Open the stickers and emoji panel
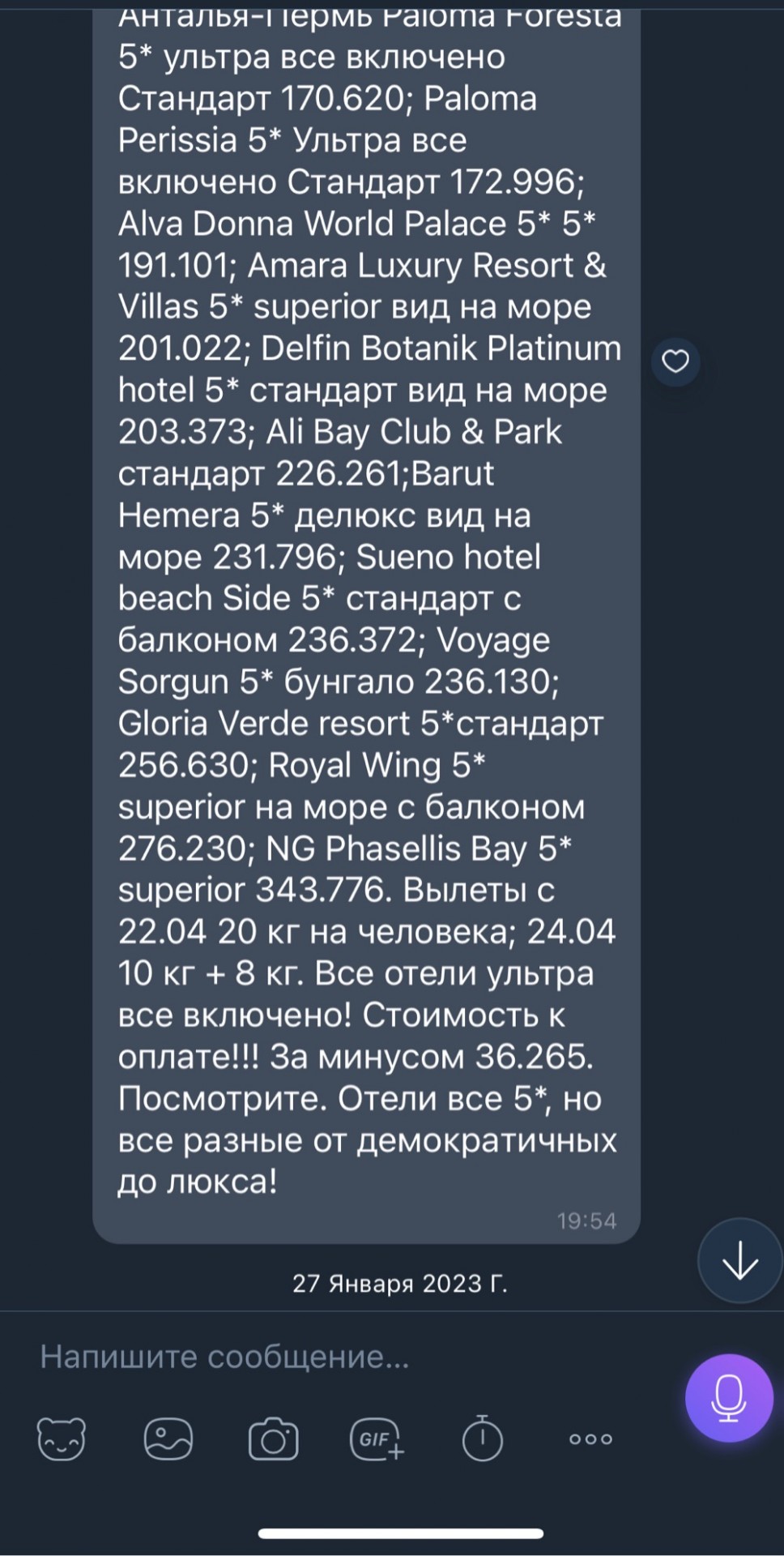This screenshot has height=1556, width=784. click(62, 1439)
